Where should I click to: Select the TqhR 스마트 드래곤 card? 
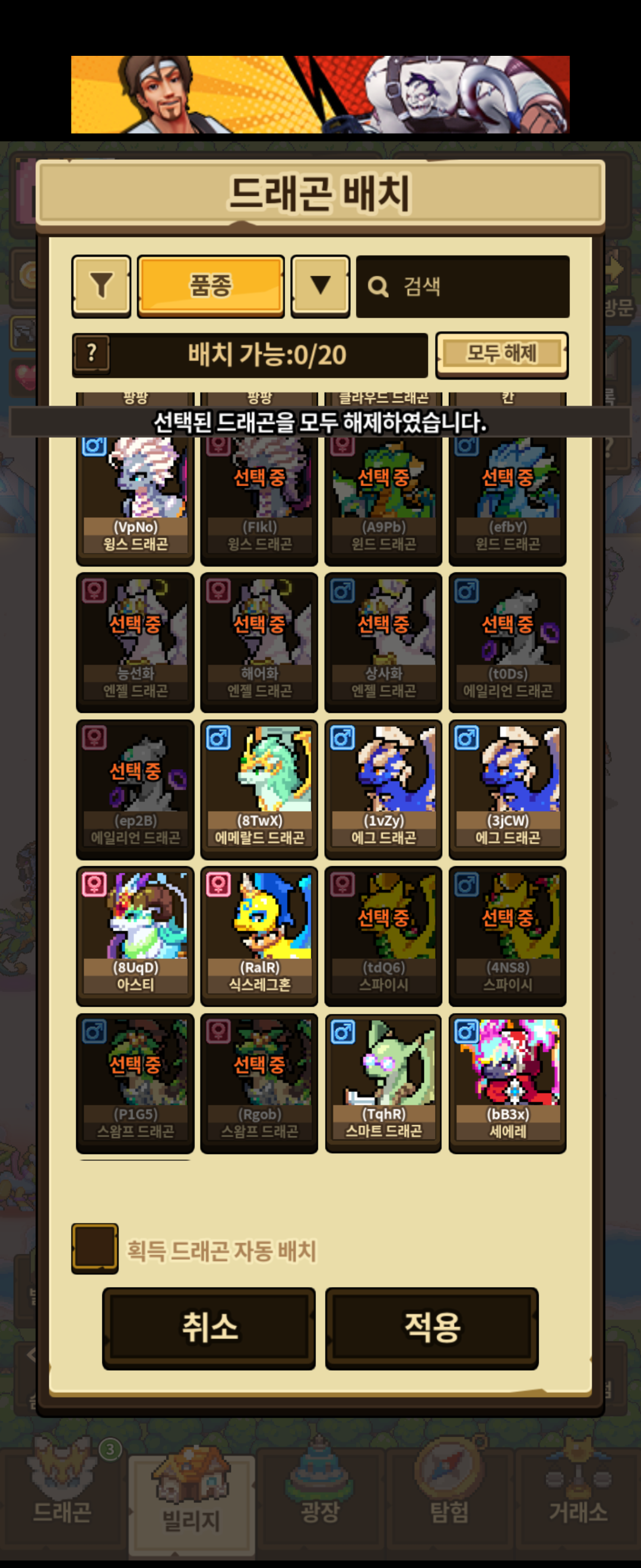[383, 1082]
